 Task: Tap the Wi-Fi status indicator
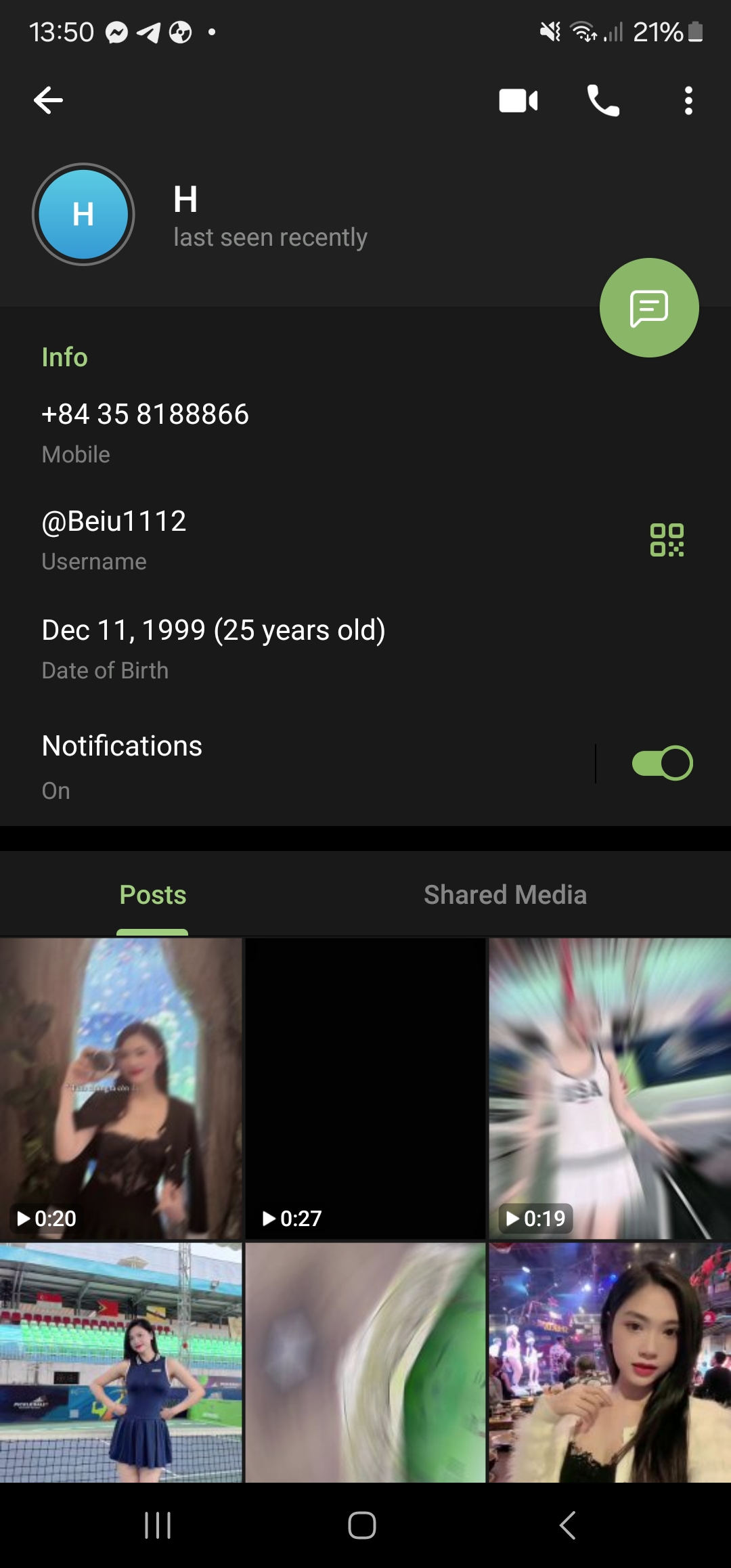(581, 31)
